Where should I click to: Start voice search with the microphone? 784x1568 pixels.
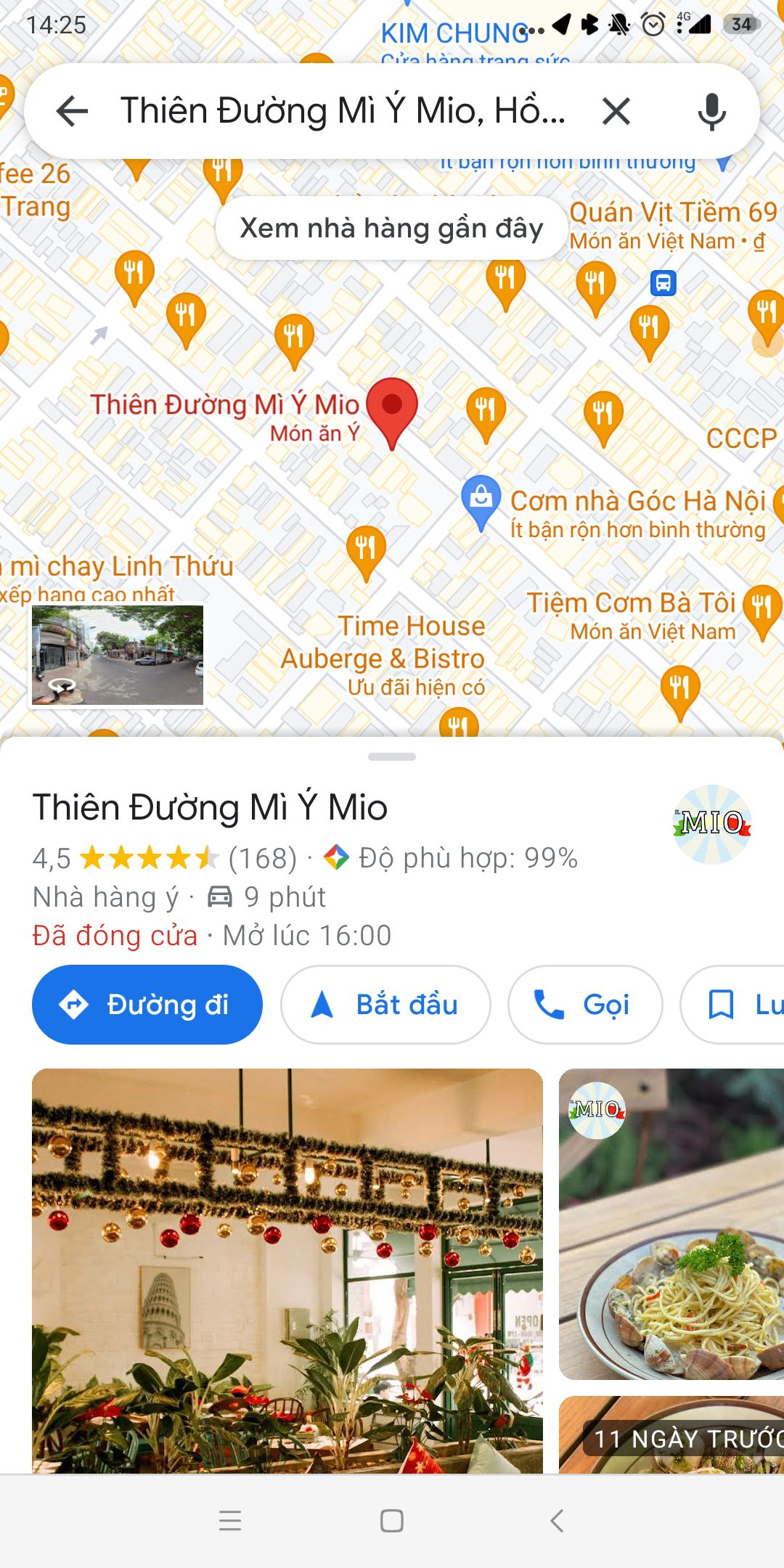pos(711,112)
